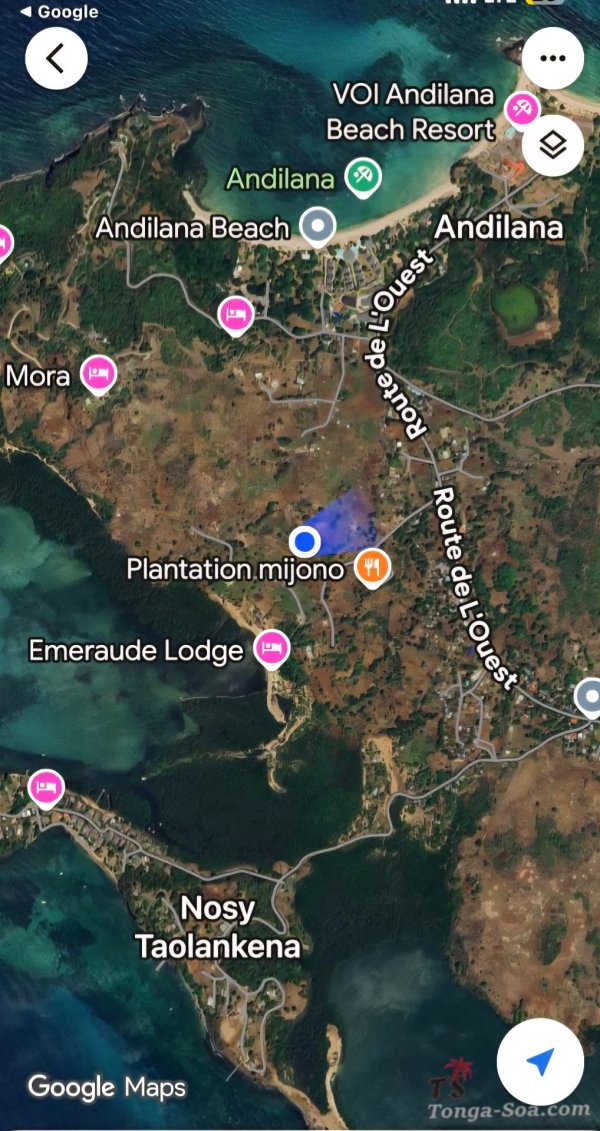Viewport: 600px width, 1131px height.
Task: Select the Andilana Beach marker
Action: 319,227
